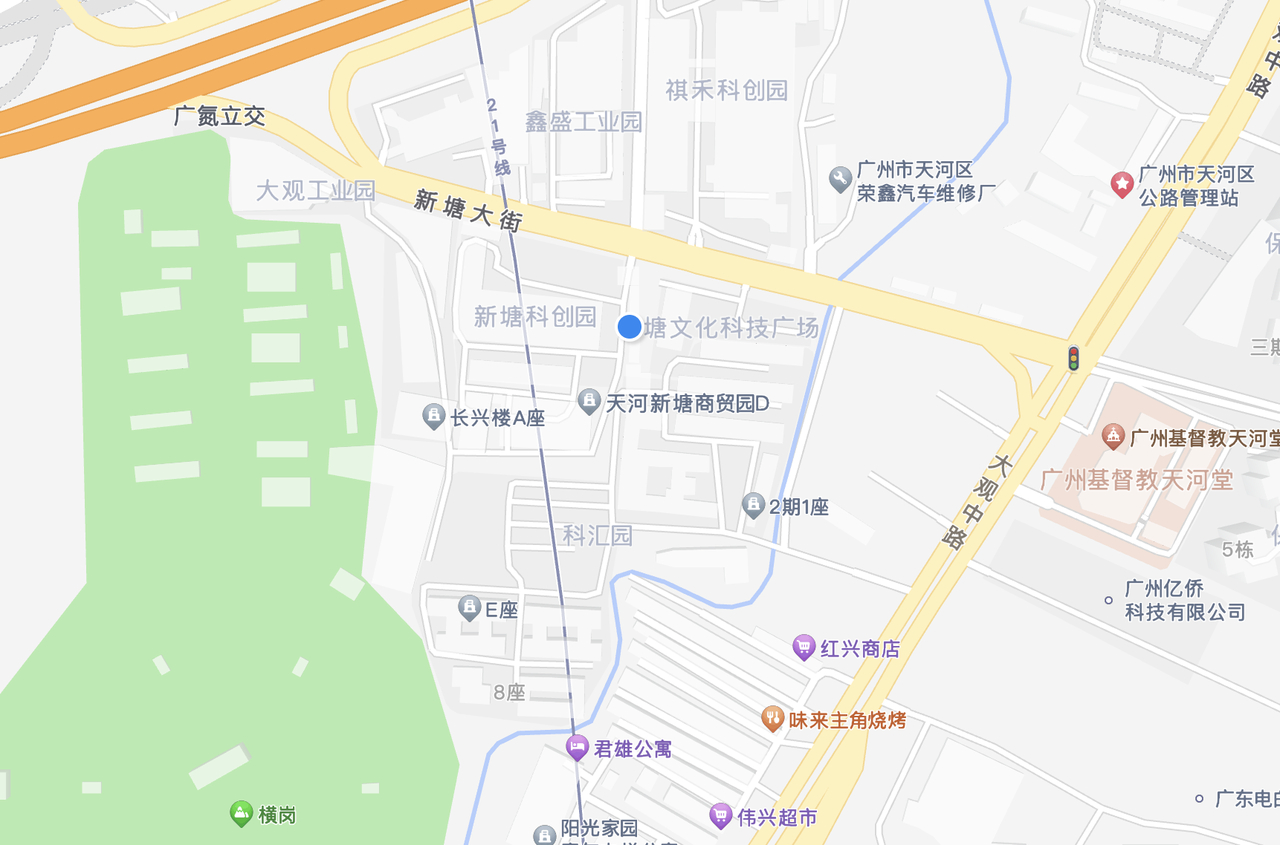The width and height of the screenshot is (1280, 845).
Task: Open the 2期1座 building marker
Action: tap(754, 506)
